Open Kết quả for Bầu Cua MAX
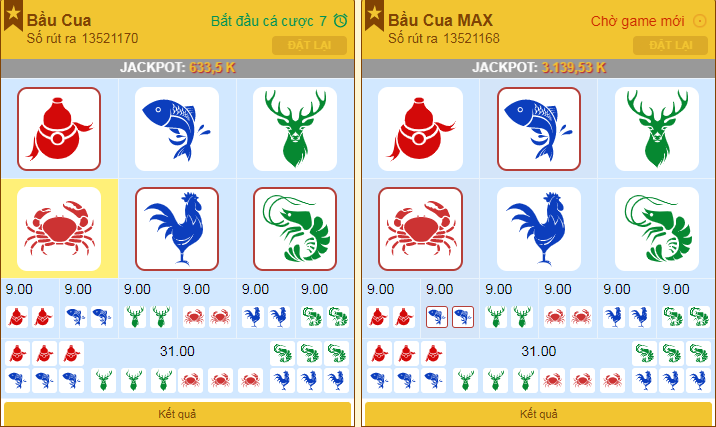 click(538, 414)
